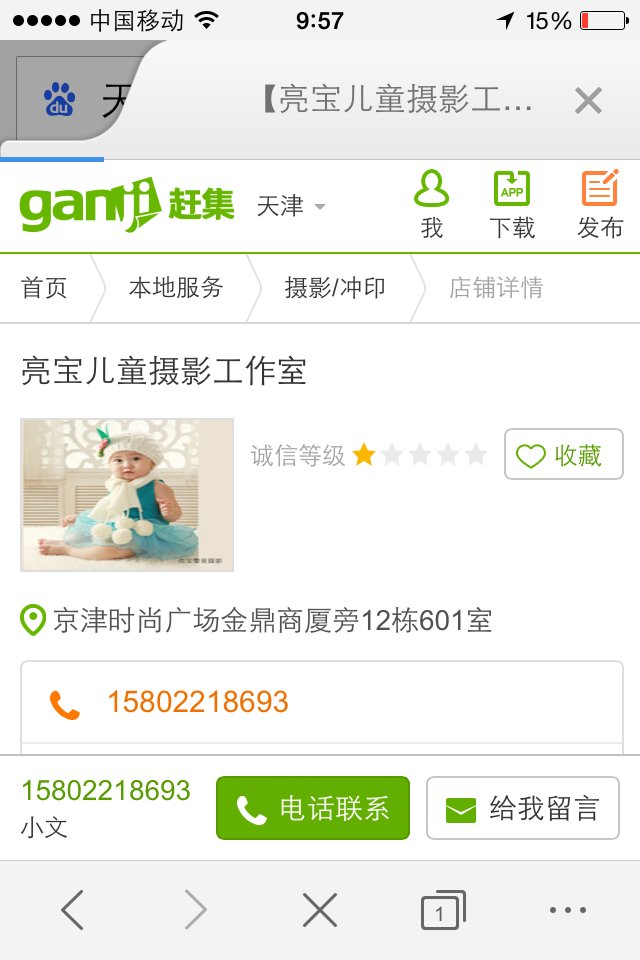Go back in the browser toolbar

click(x=72, y=910)
